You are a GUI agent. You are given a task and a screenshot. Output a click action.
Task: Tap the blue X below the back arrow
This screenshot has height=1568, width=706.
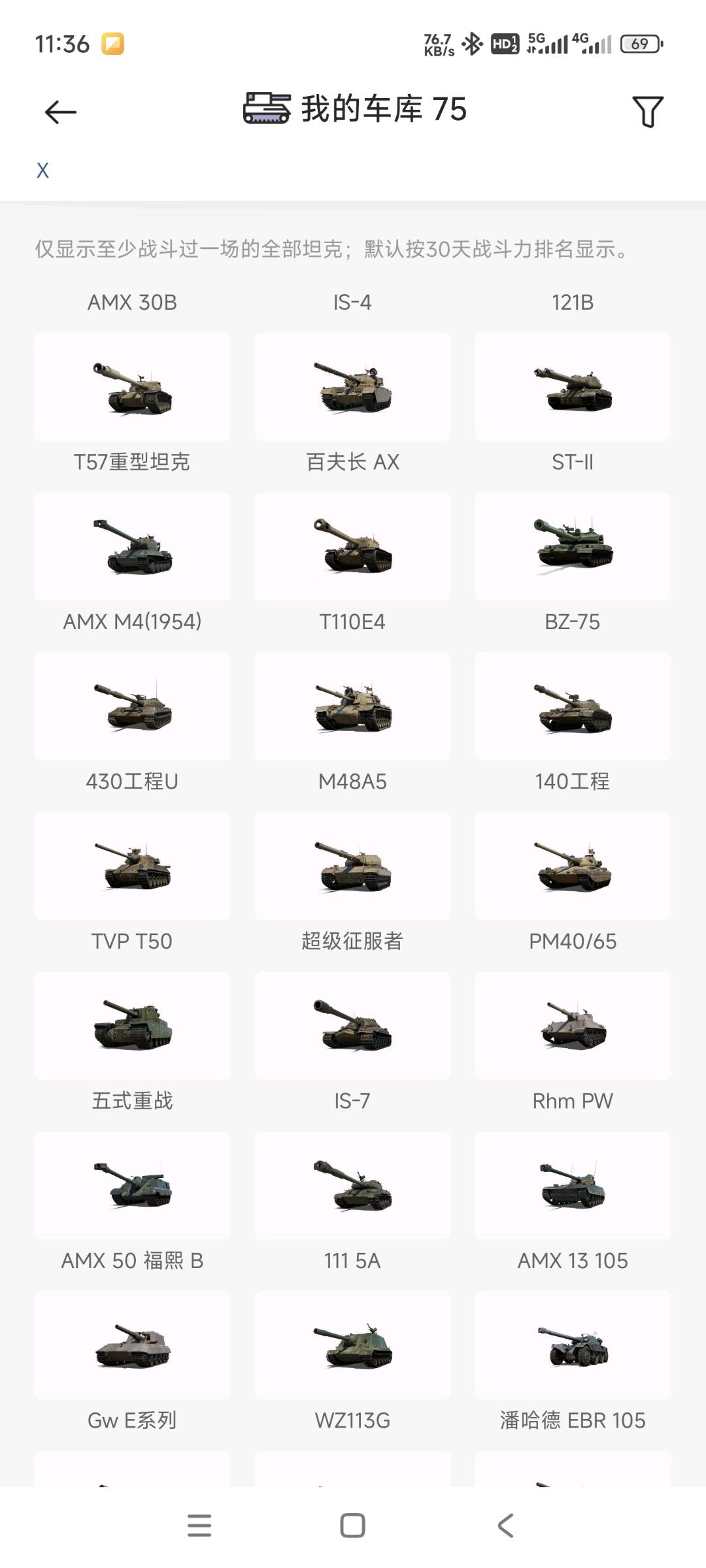coord(42,171)
